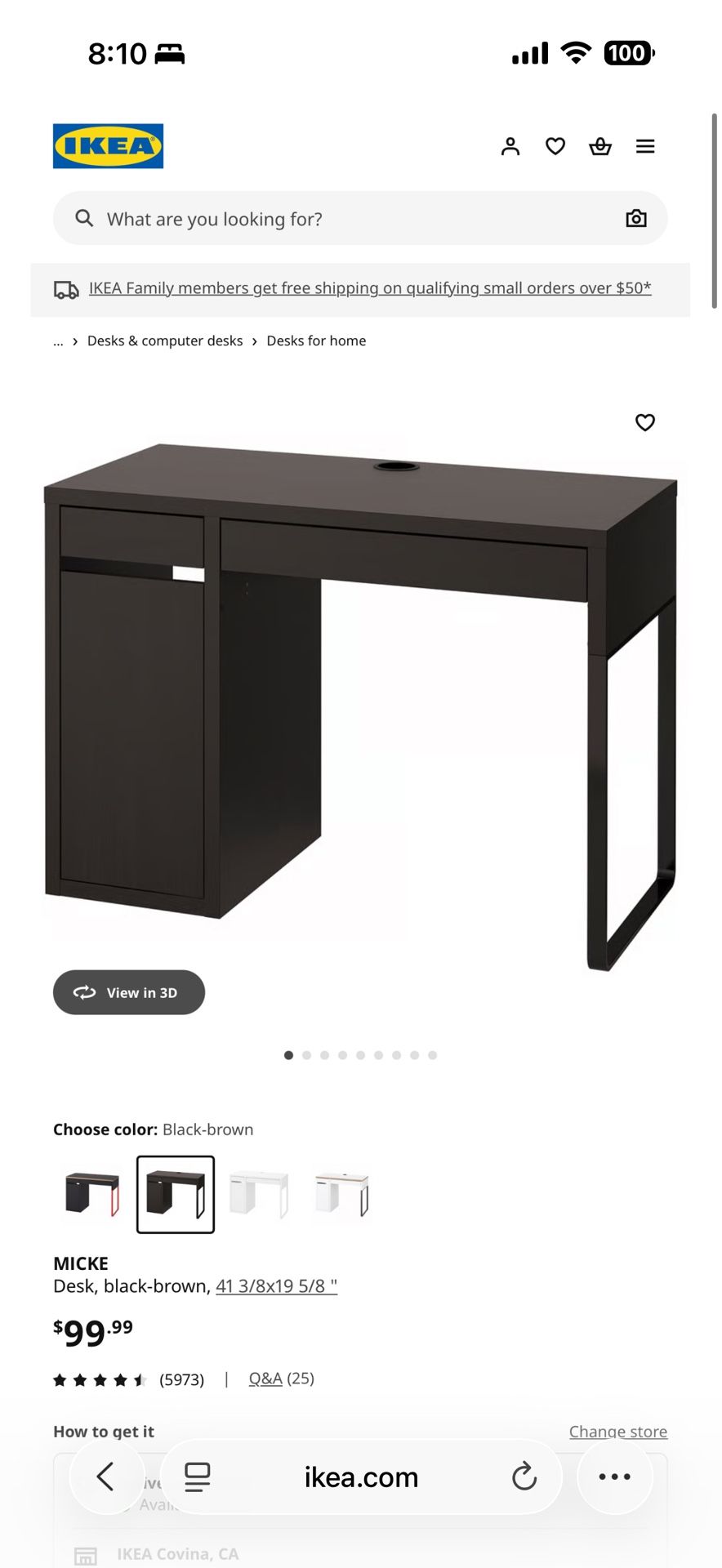Select the third image carousel dot

pyautogui.click(x=324, y=1054)
